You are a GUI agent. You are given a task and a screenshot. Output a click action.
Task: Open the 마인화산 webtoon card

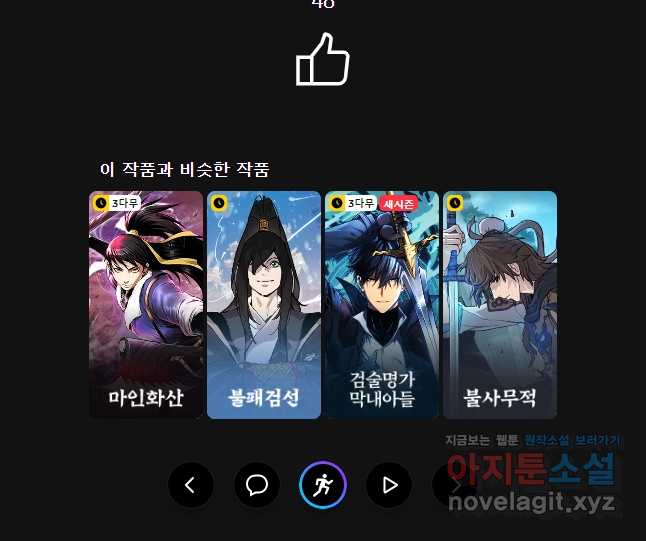tap(146, 305)
